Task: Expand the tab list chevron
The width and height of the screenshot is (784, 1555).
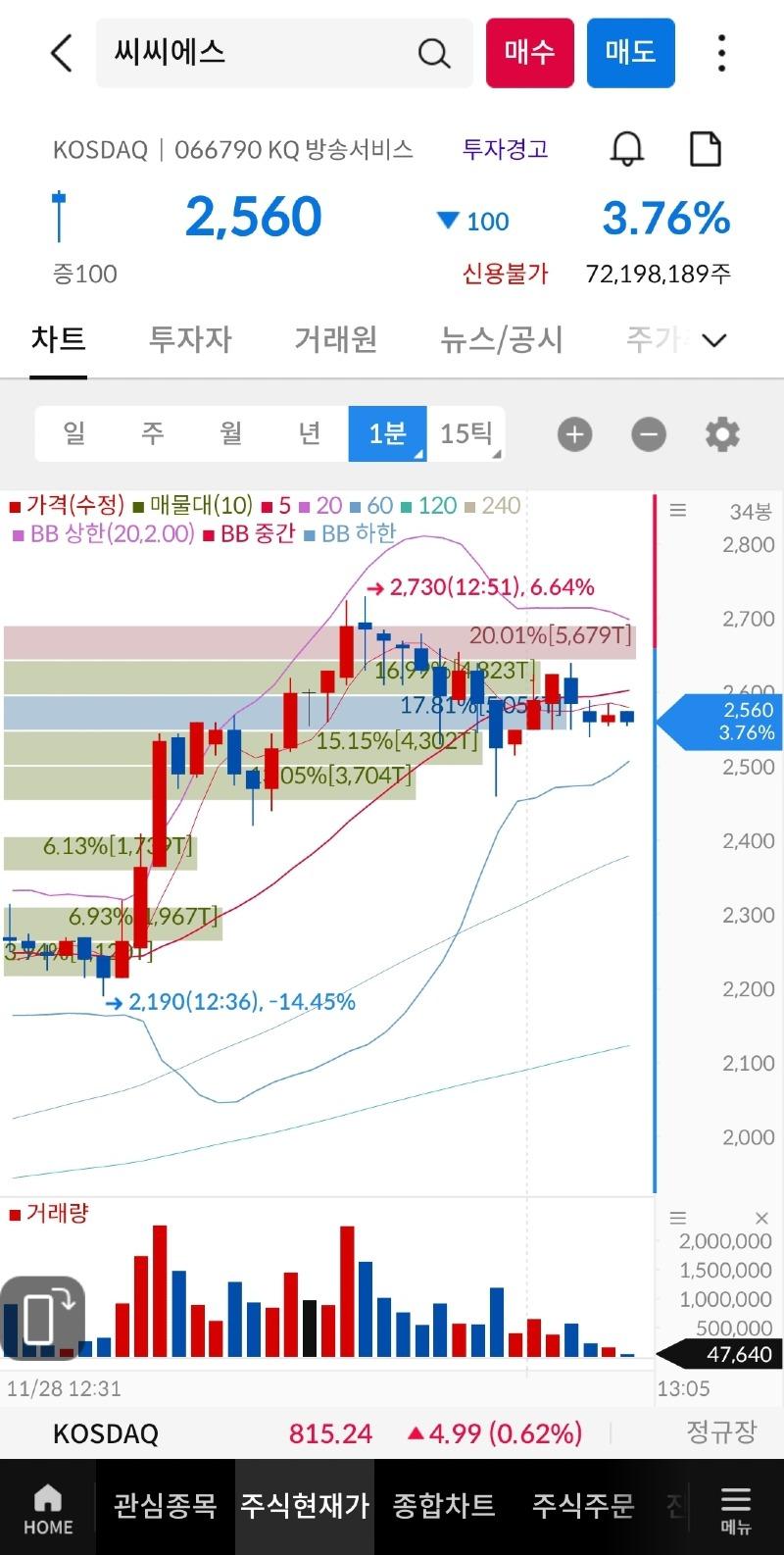Action: (x=714, y=340)
